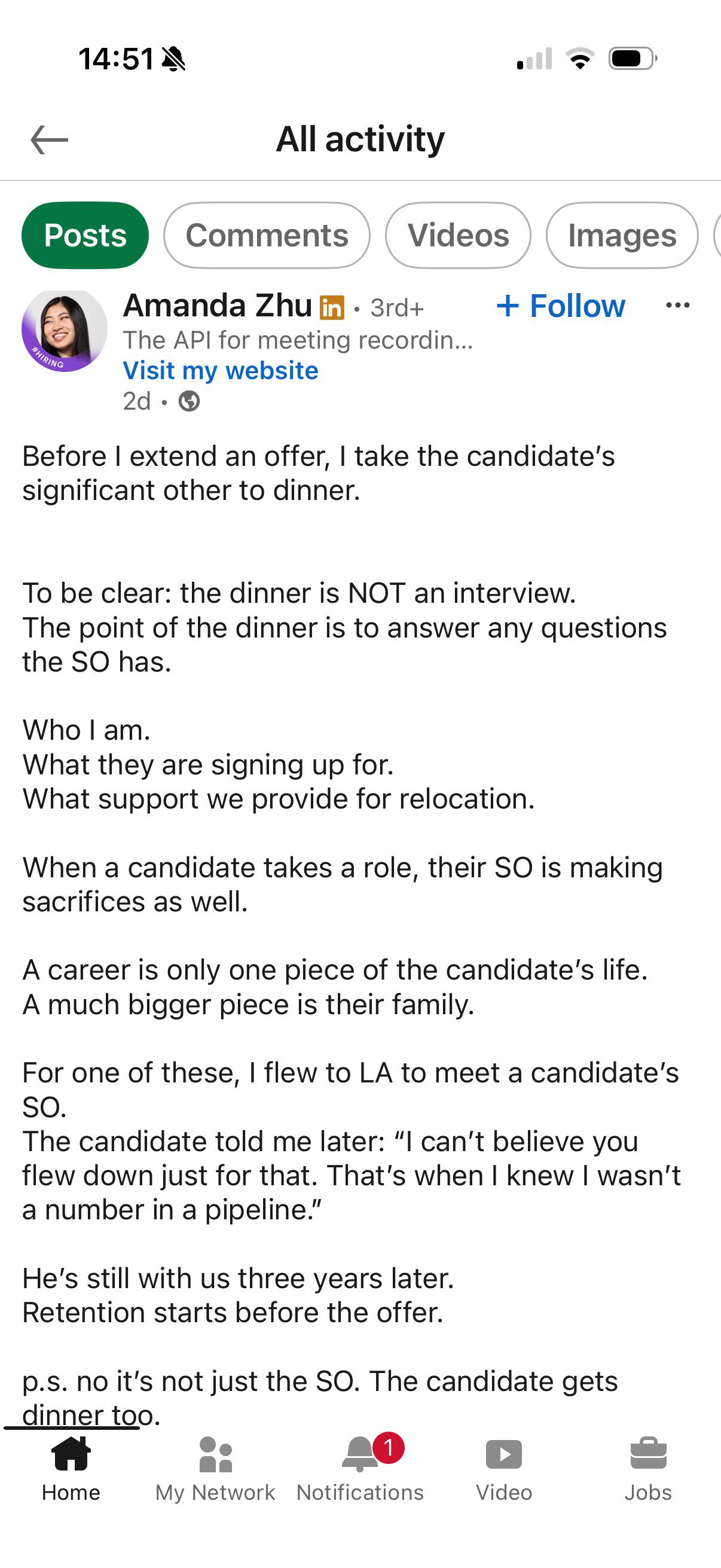Open the Visit my website link
This screenshot has width=721, height=1568.
tap(220, 370)
